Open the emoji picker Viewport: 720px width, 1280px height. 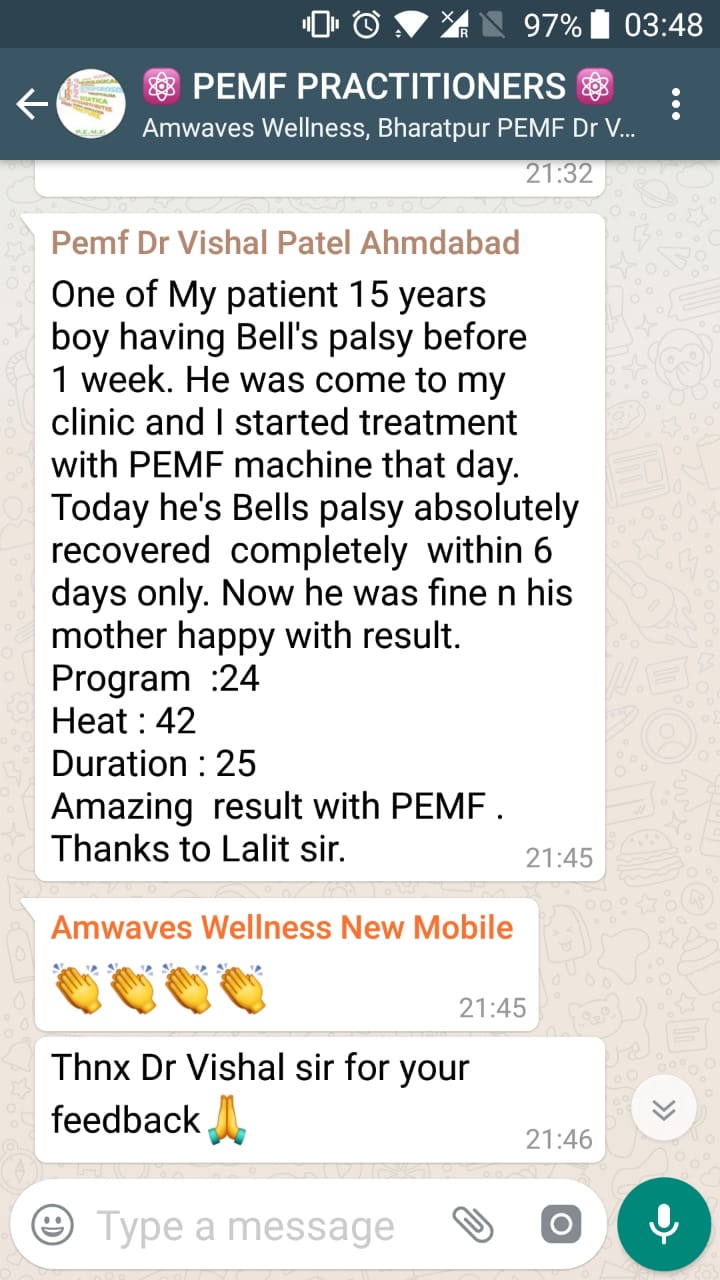[x=52, y=1225]
